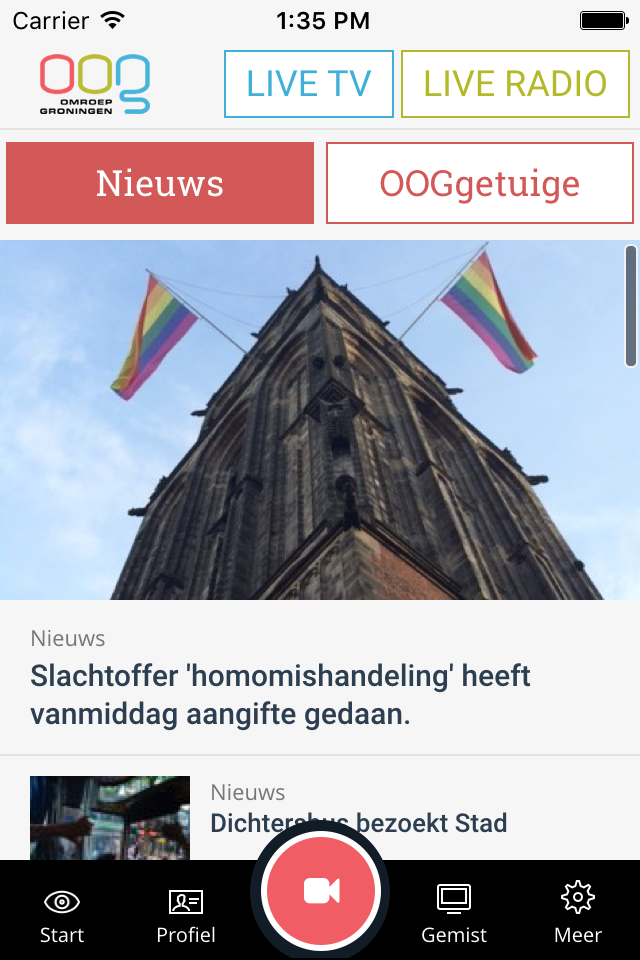Open the 'homomishandeling' news article
Viewport: 640px width, 960px height.
280,695
